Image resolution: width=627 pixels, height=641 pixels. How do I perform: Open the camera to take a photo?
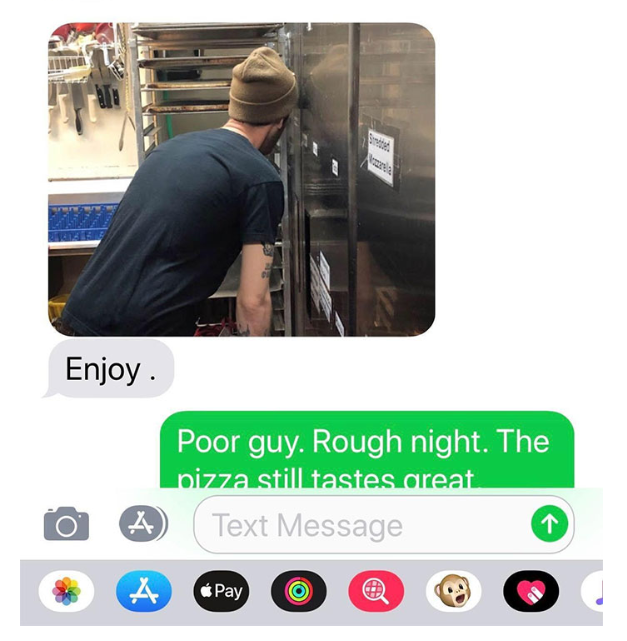pos(66,524)
